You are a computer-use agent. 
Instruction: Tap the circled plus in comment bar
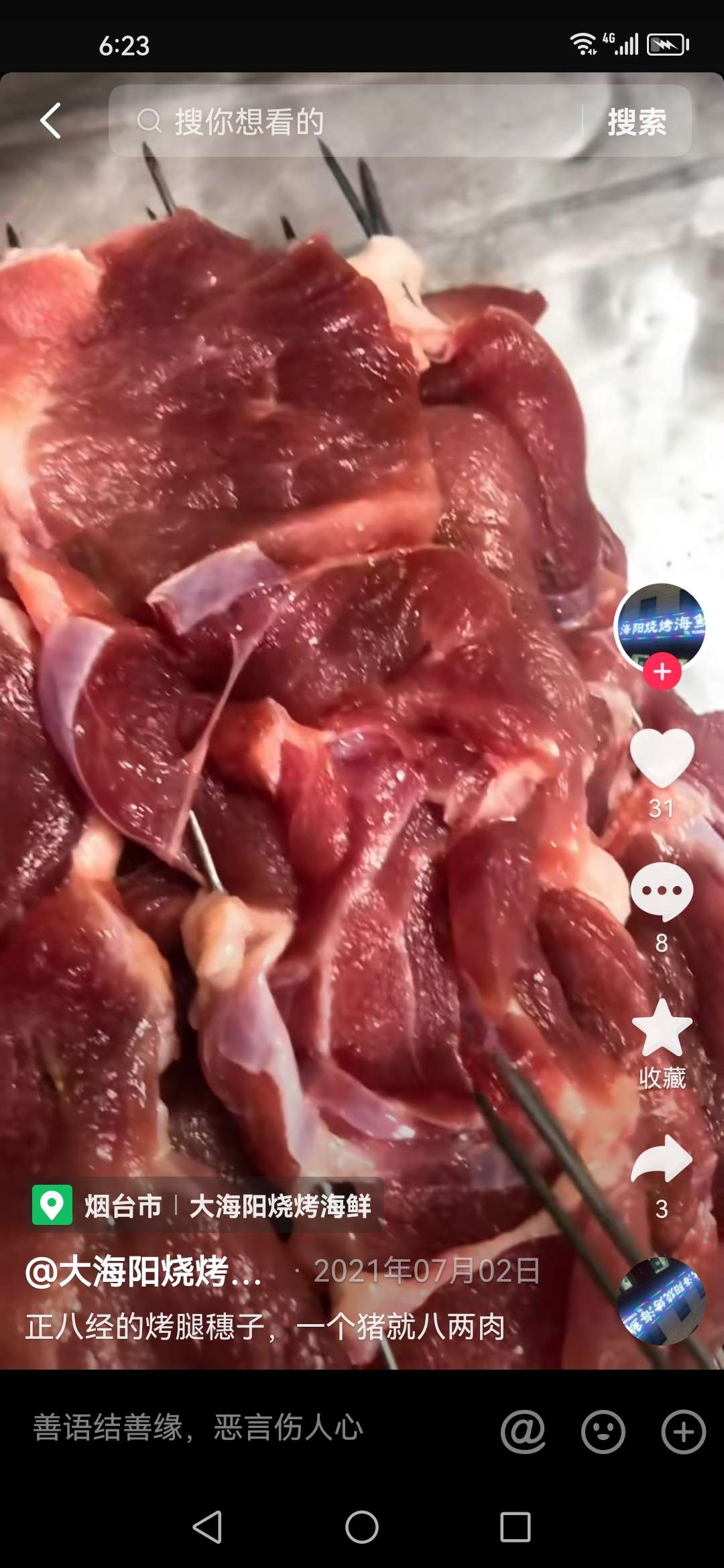(683, 1432)
